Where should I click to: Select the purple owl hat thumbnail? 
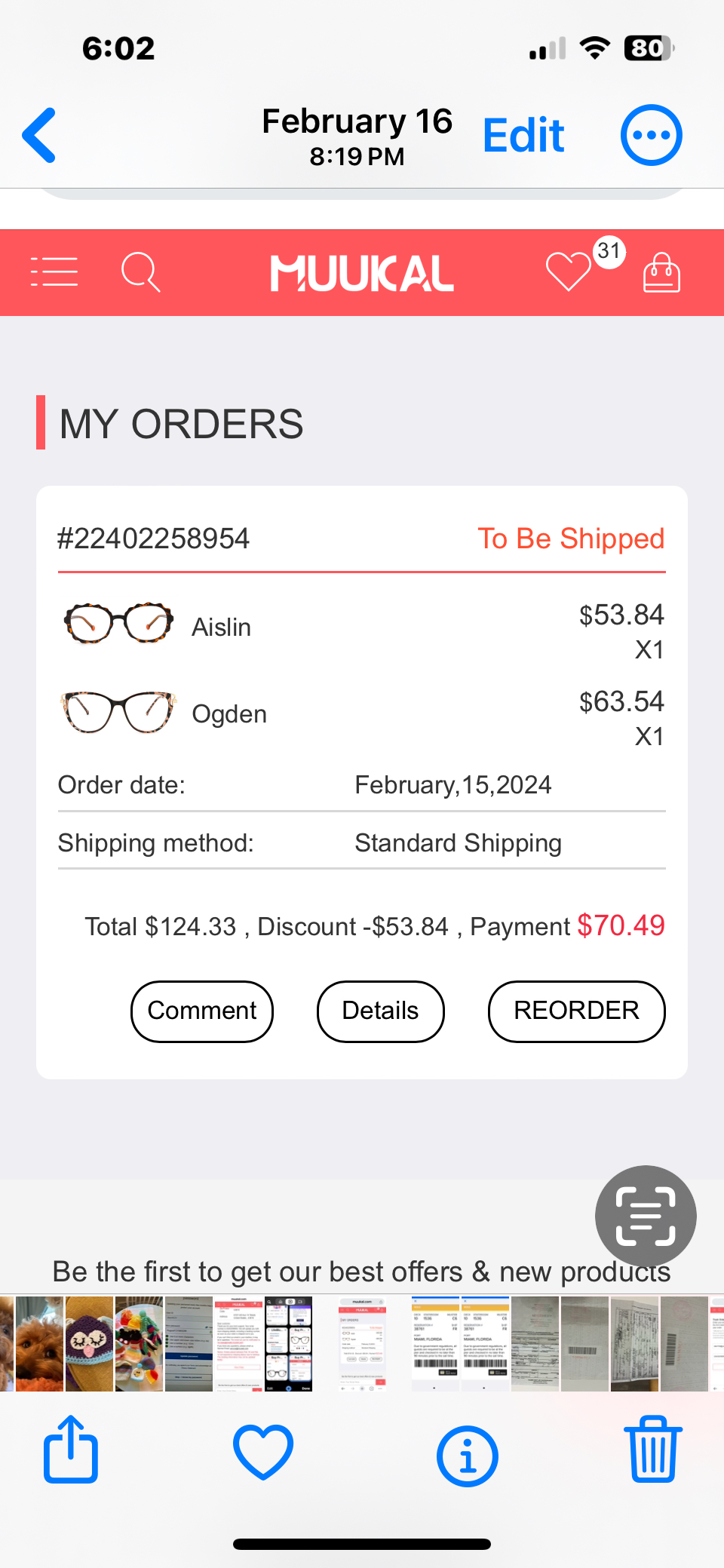click(89, 1343)
